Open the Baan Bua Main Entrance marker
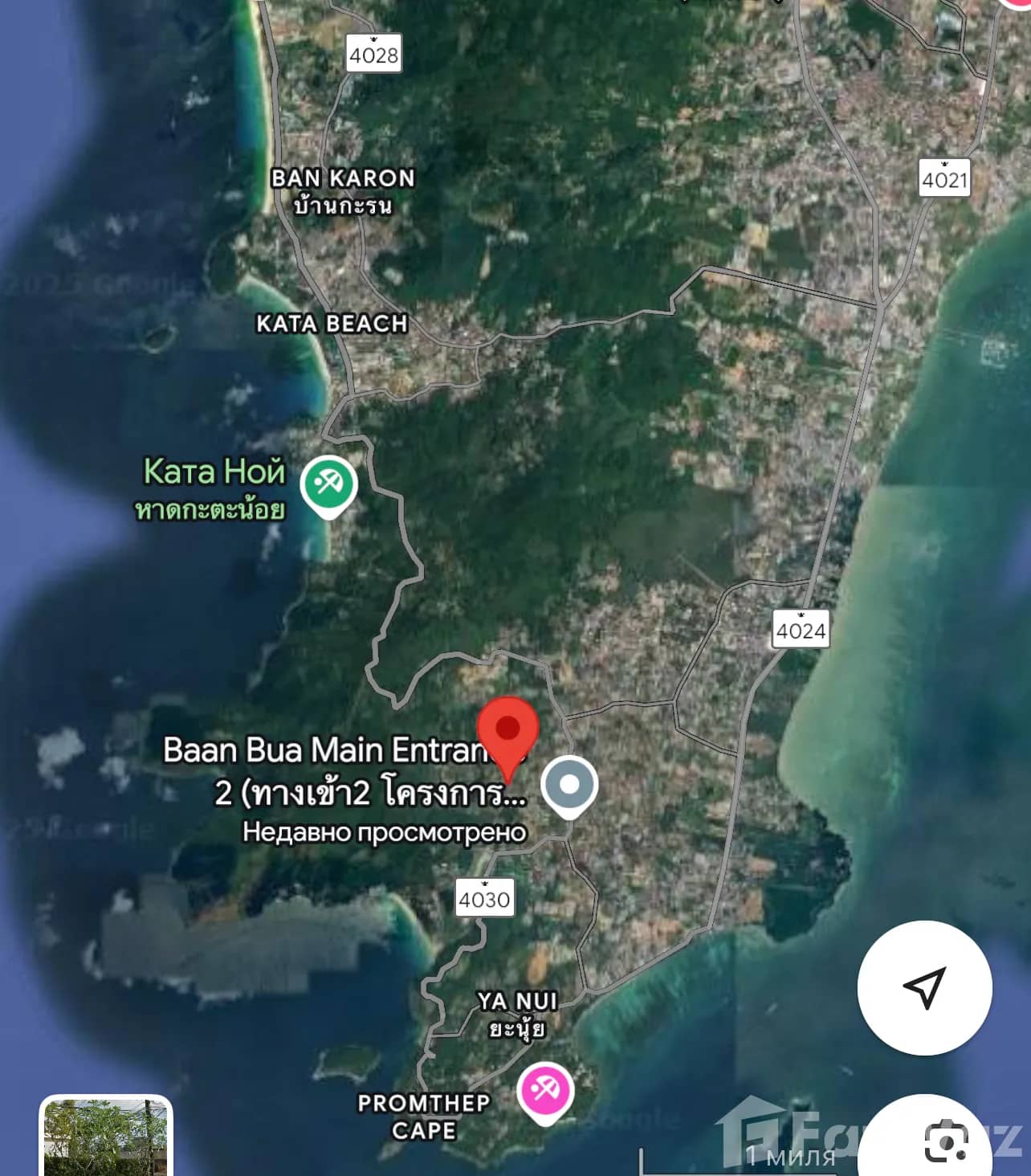The image size is (1031, 1176). (569, 785)
